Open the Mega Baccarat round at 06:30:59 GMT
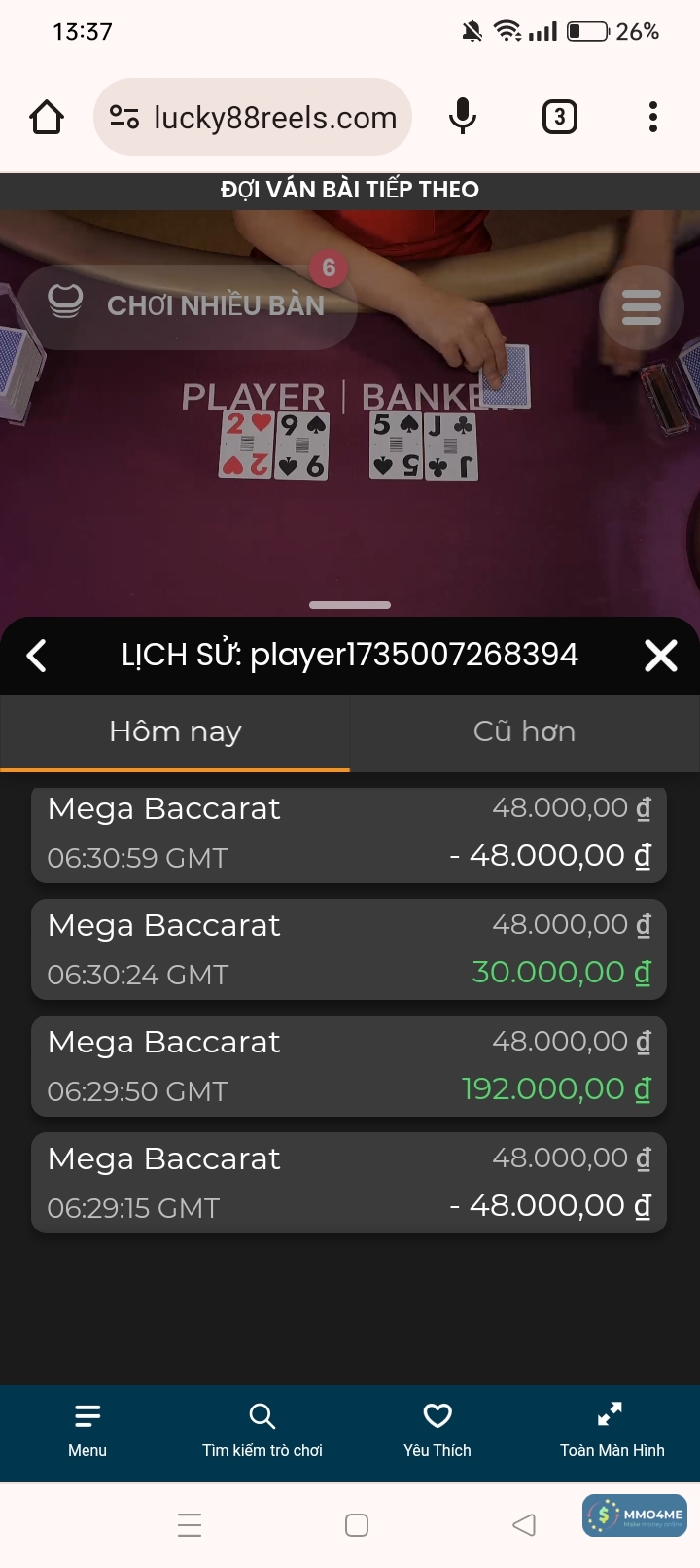The width and height of the screenshot is (700, 1568). 349,835
